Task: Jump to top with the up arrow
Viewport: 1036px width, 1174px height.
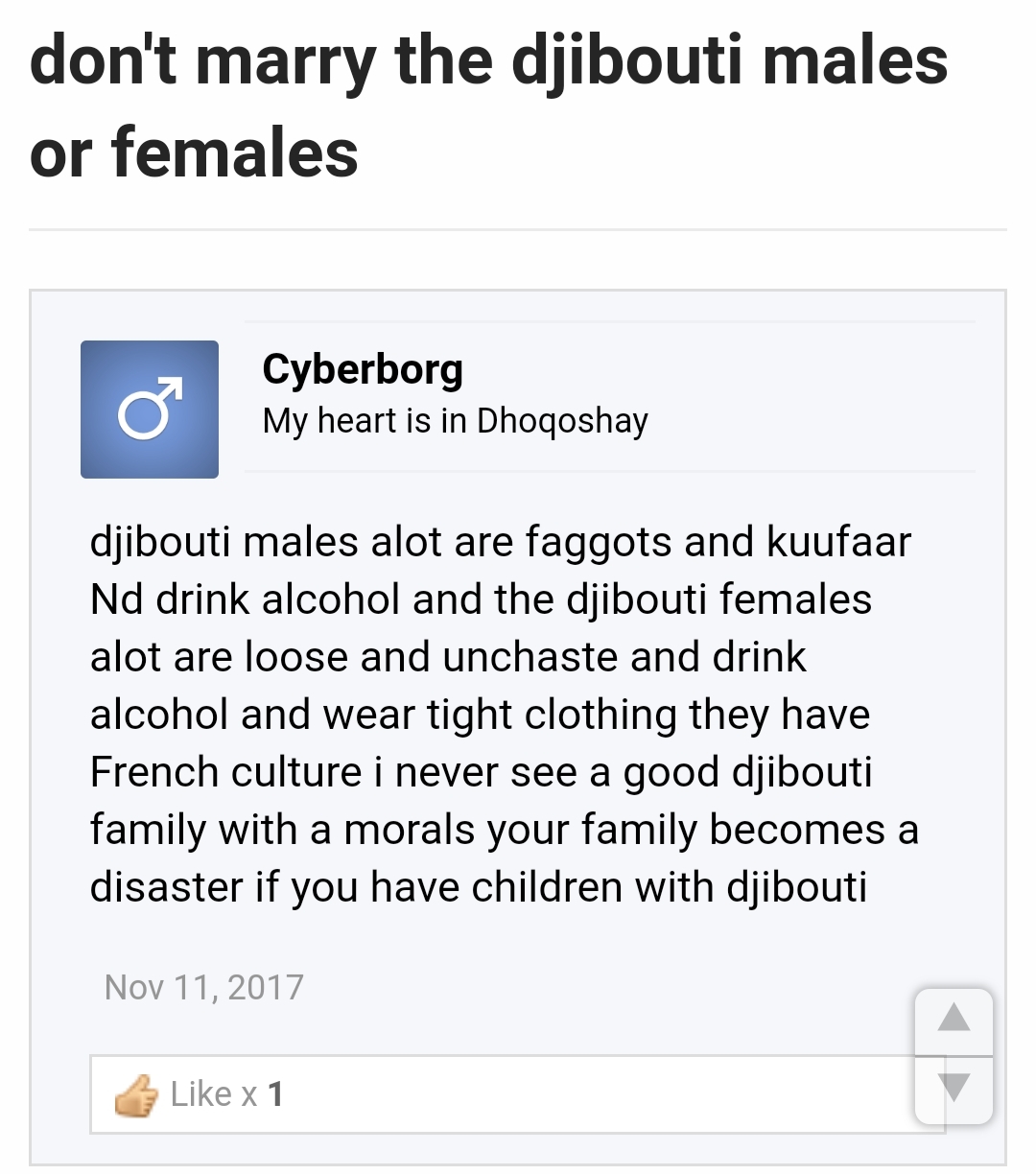Action: [x=954, y=1020]
